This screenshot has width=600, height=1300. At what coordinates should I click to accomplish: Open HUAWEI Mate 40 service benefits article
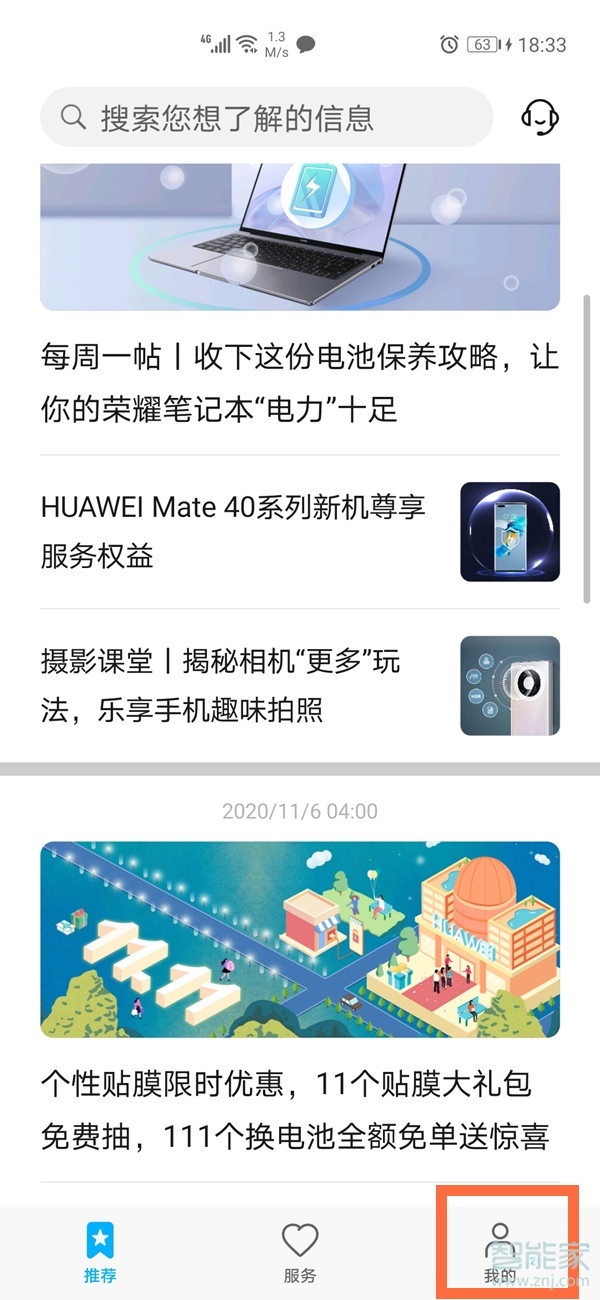299,531
